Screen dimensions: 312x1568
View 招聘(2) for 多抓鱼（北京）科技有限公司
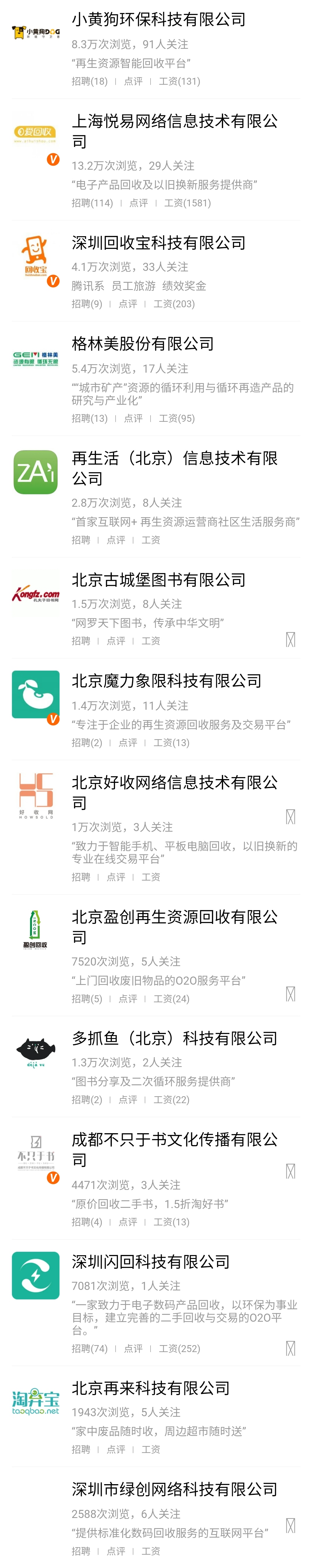click(x=86, y=1100)
